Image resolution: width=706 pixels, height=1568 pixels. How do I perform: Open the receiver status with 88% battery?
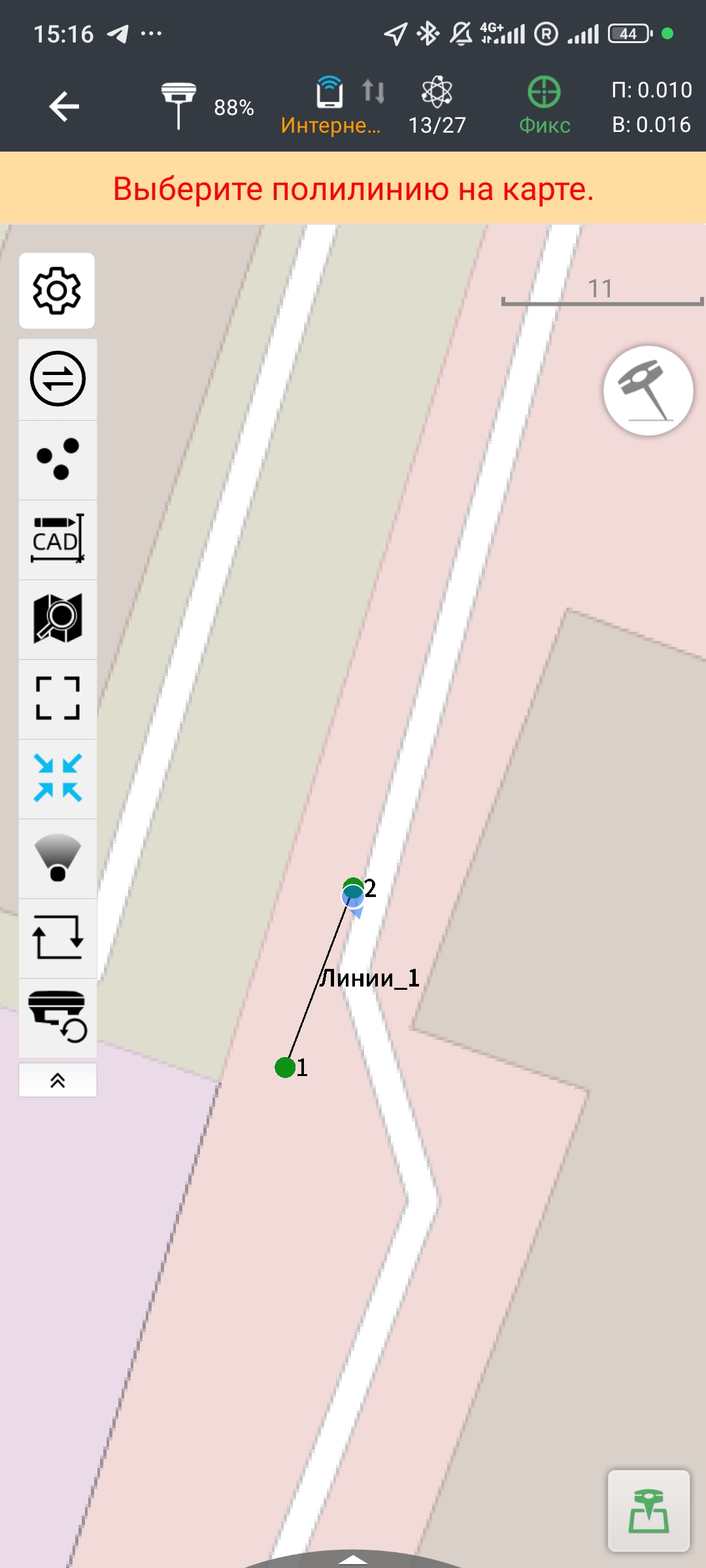pos(207,106)
